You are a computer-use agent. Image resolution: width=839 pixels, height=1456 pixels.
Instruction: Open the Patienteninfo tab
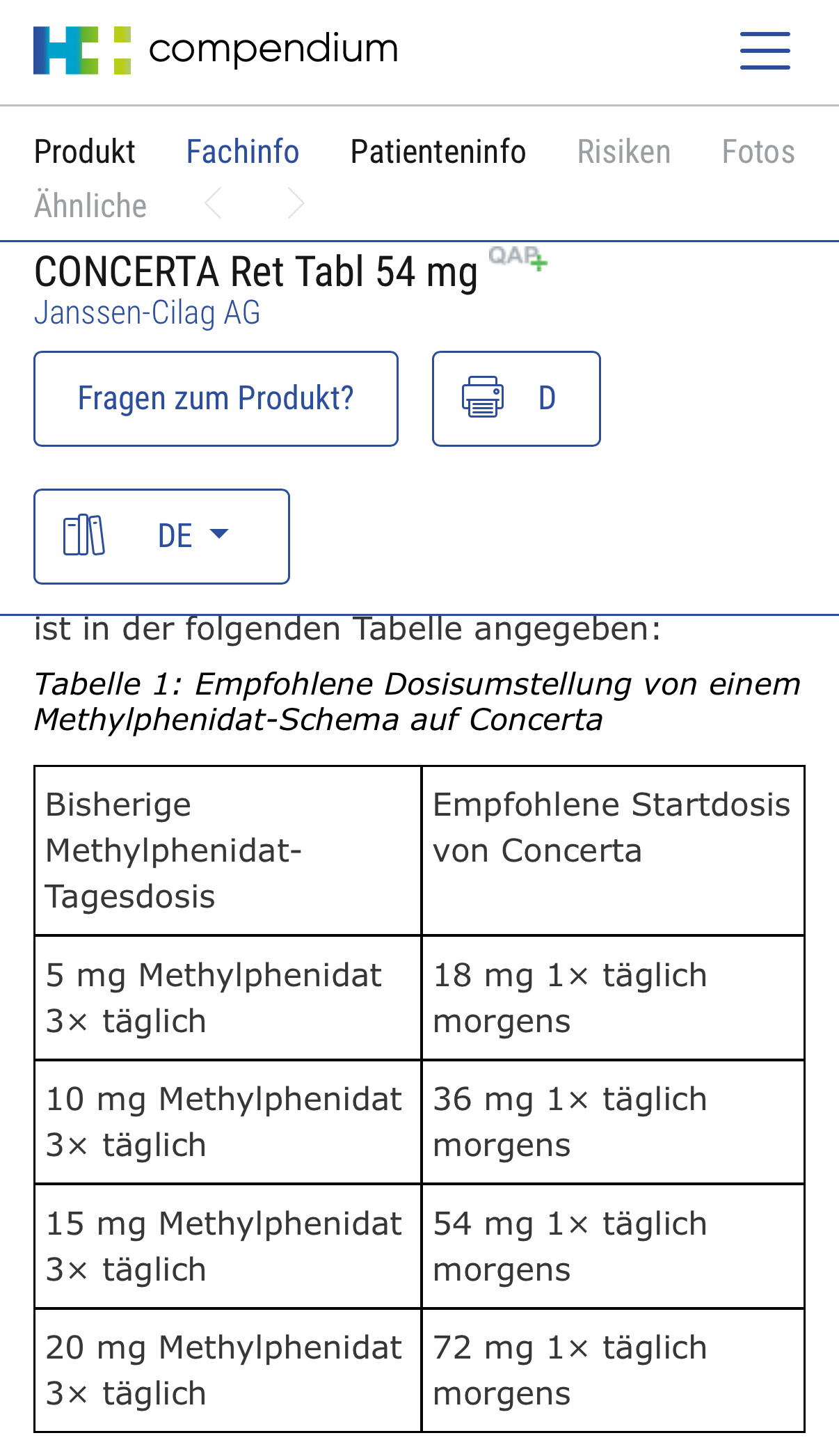[438, 152]
